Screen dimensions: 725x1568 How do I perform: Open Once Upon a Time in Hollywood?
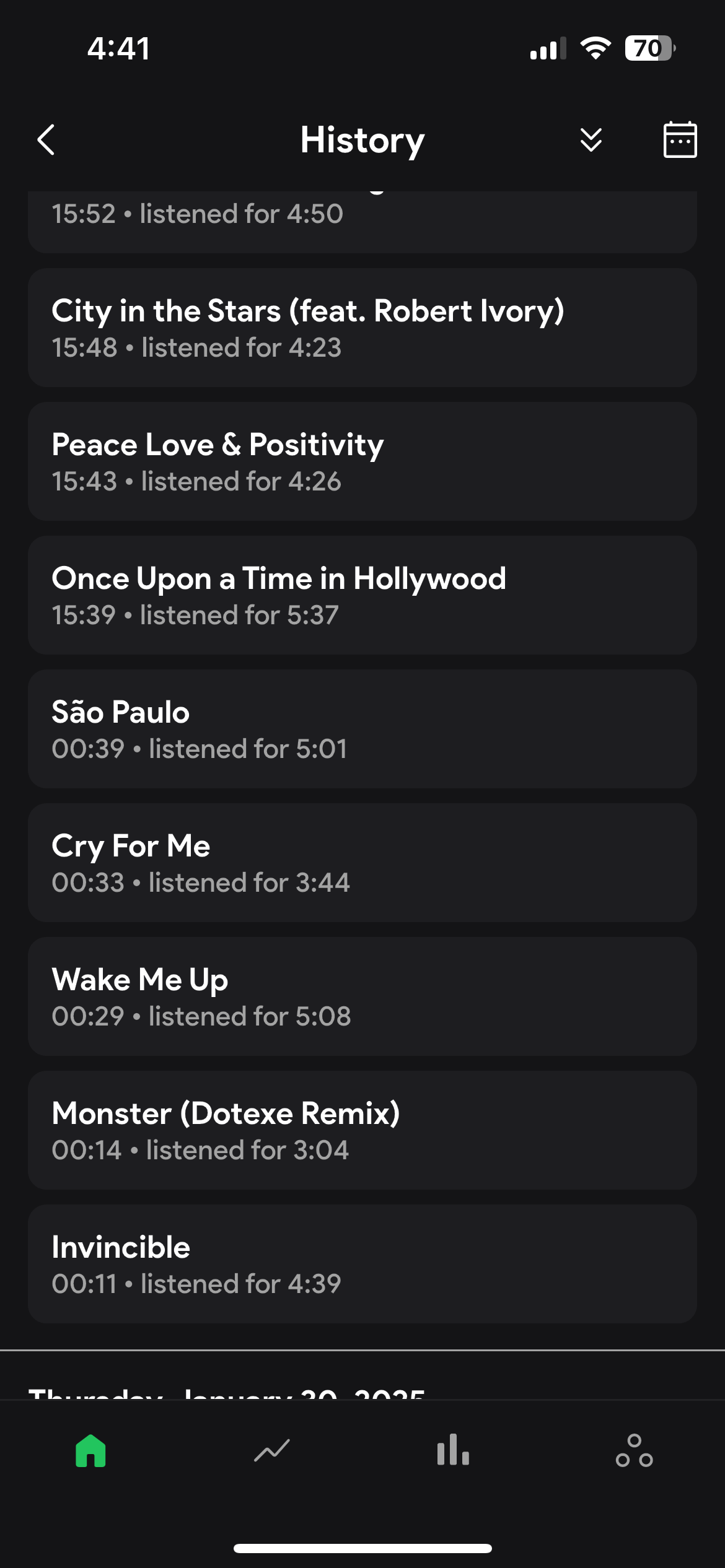[362, 595]
